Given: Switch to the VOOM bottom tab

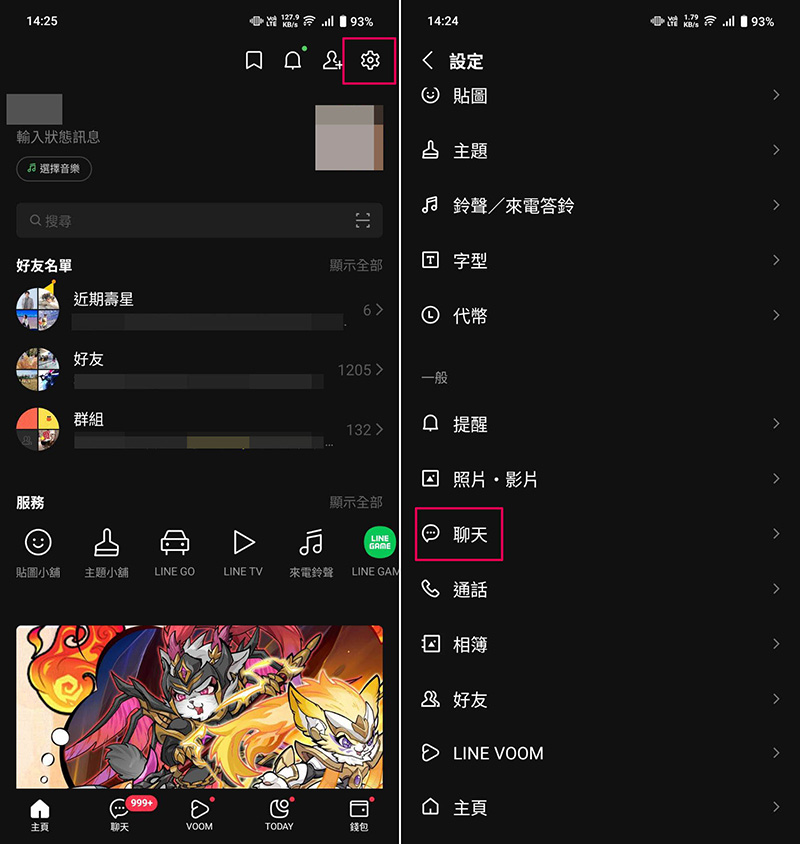Looking at the screenshot, I should click(x=199, y=814).
